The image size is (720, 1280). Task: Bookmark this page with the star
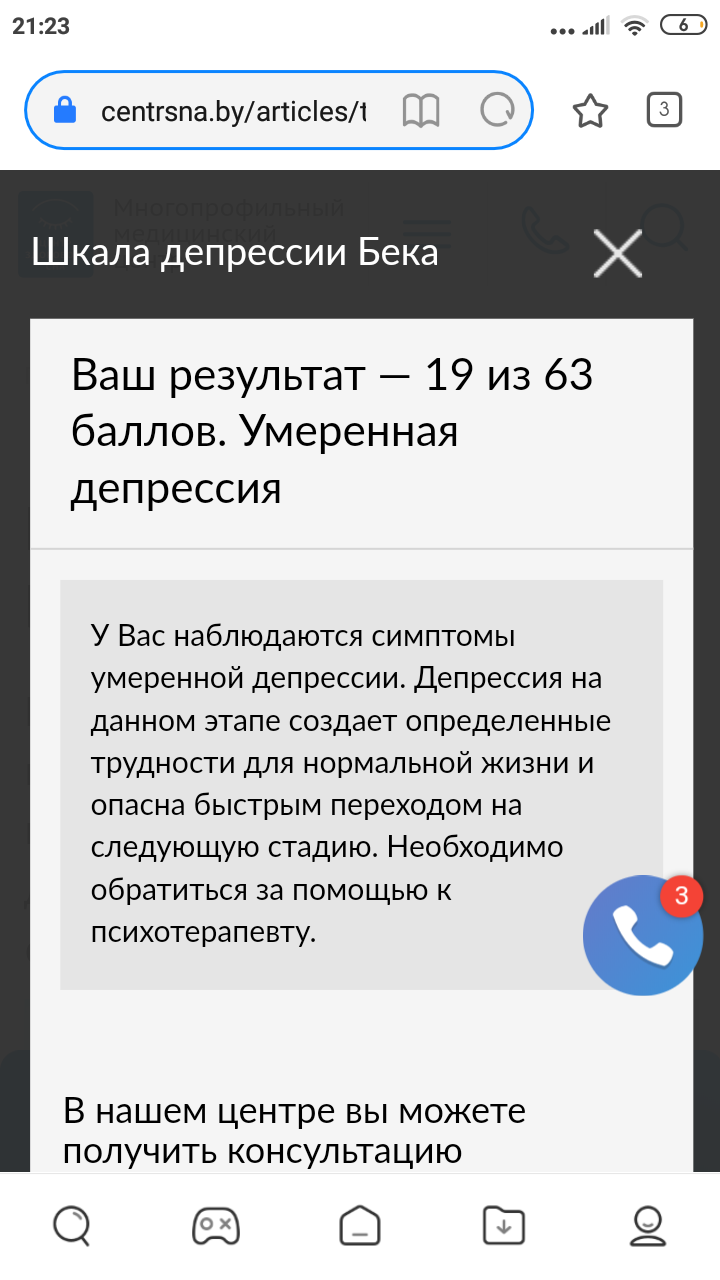coord(590,111)
